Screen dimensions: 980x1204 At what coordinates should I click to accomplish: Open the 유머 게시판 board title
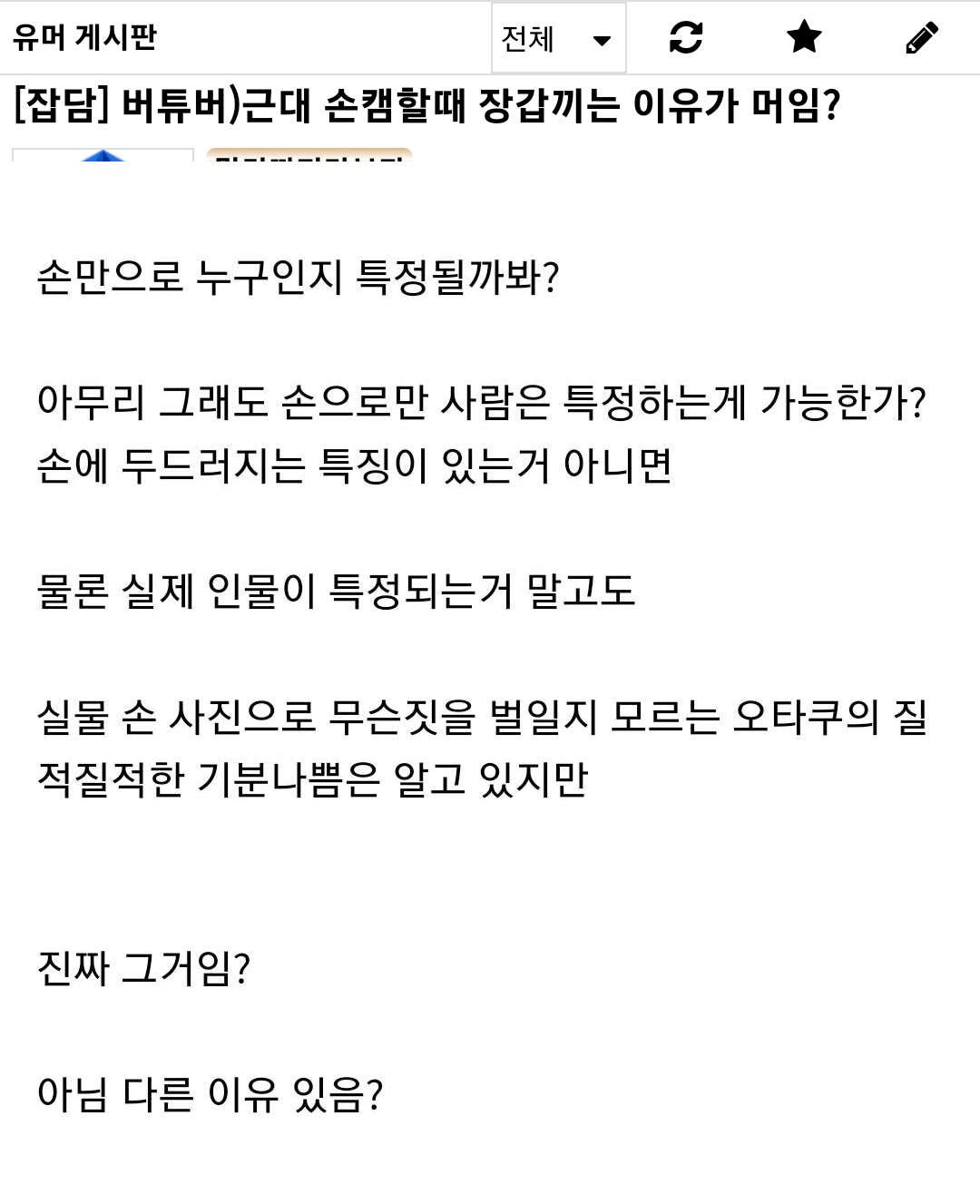coord(84,37)
